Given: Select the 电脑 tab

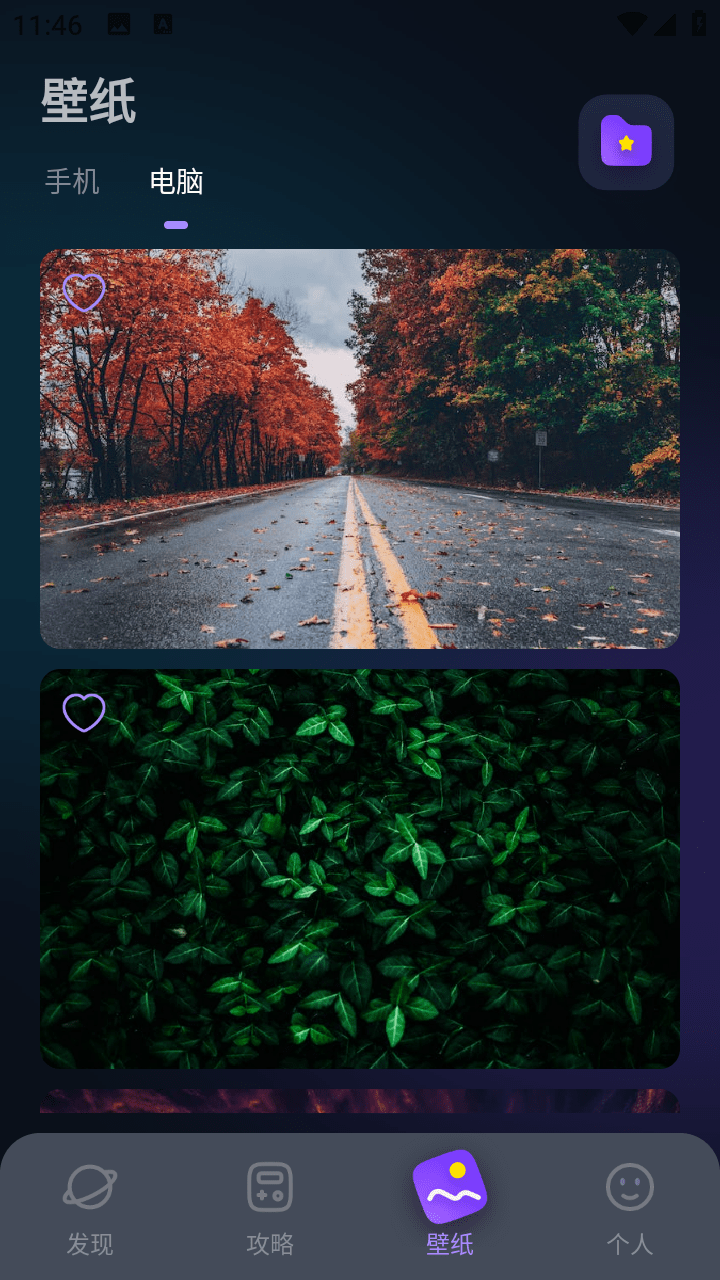Looking at the screenshot, I should [176, 182].
